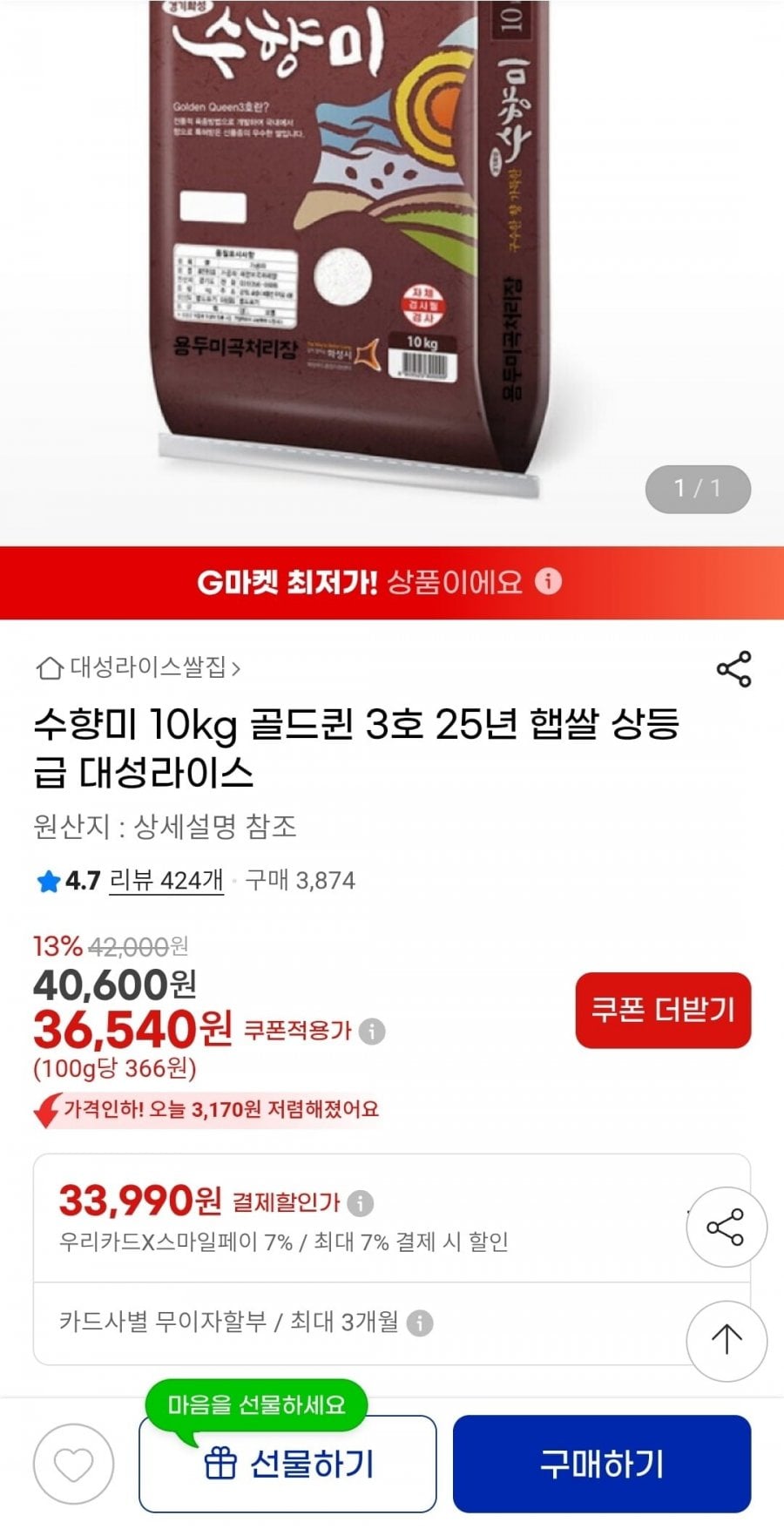Add product to wishlist with heart

74,1464
